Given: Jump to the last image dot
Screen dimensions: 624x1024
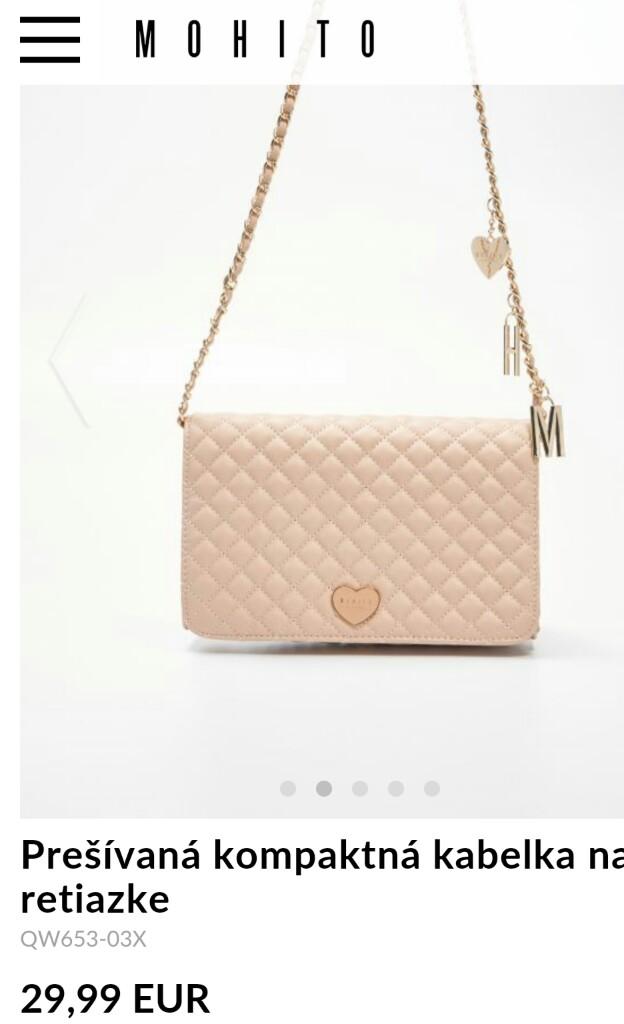Looking at the screenshot, I should [432, 788].
